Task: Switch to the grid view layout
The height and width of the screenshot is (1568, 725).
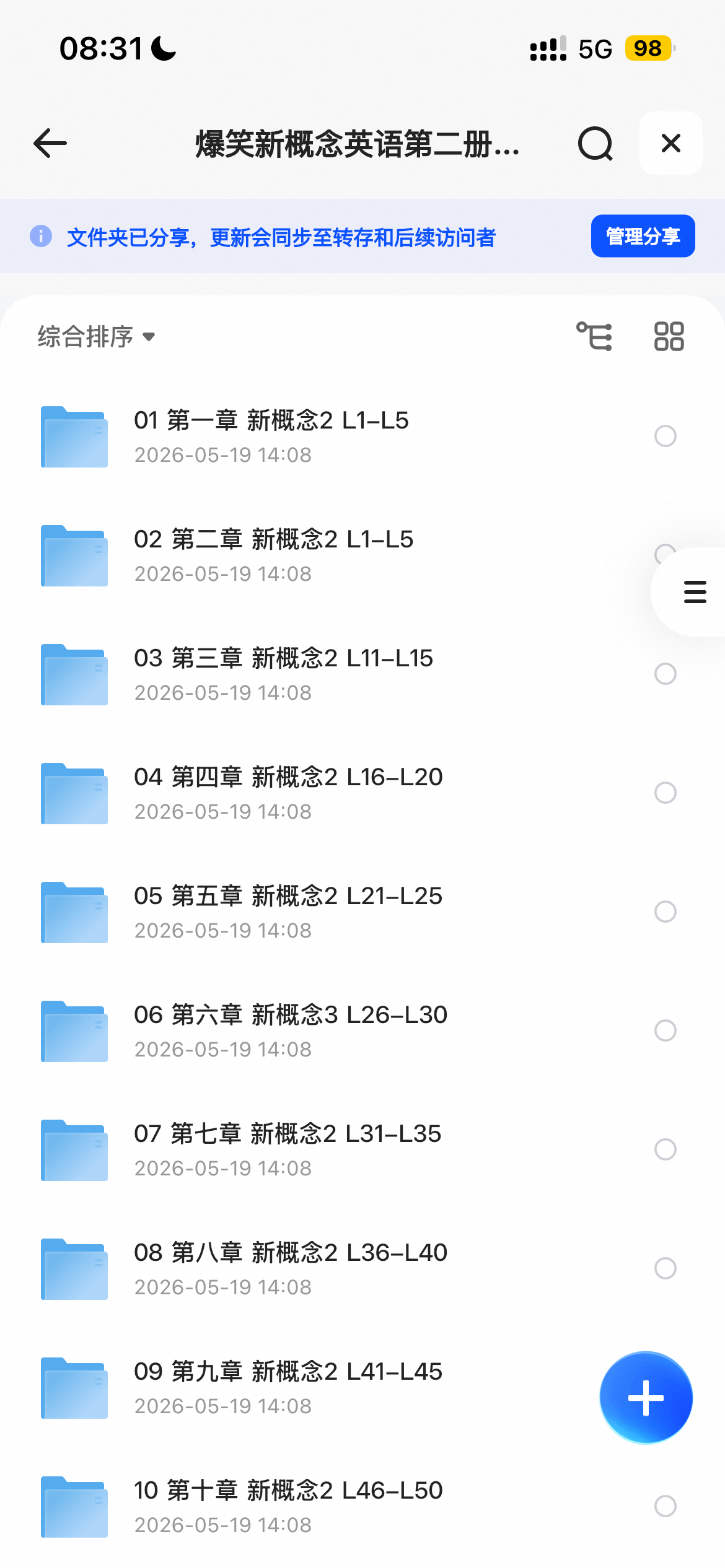Action: [x=669, y=336]
